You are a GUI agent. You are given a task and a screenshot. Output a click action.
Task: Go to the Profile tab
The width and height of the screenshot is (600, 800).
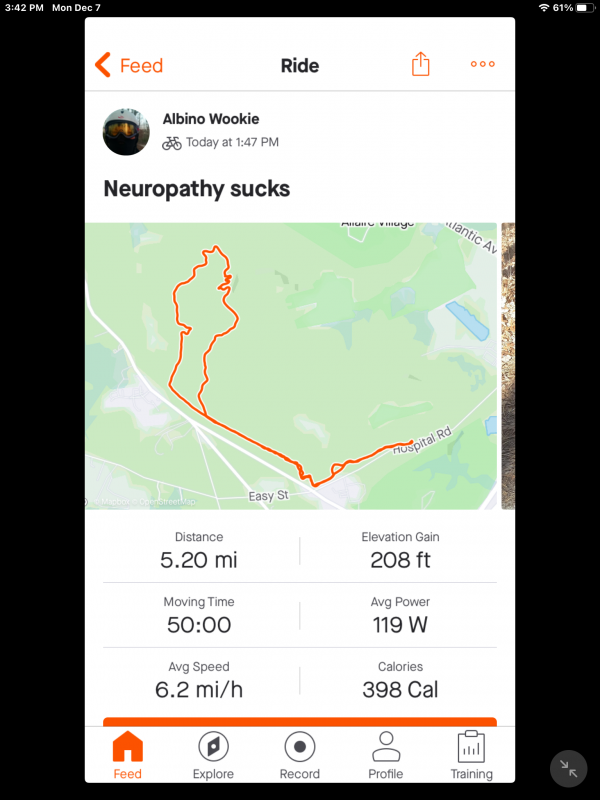tap(385, 755)
